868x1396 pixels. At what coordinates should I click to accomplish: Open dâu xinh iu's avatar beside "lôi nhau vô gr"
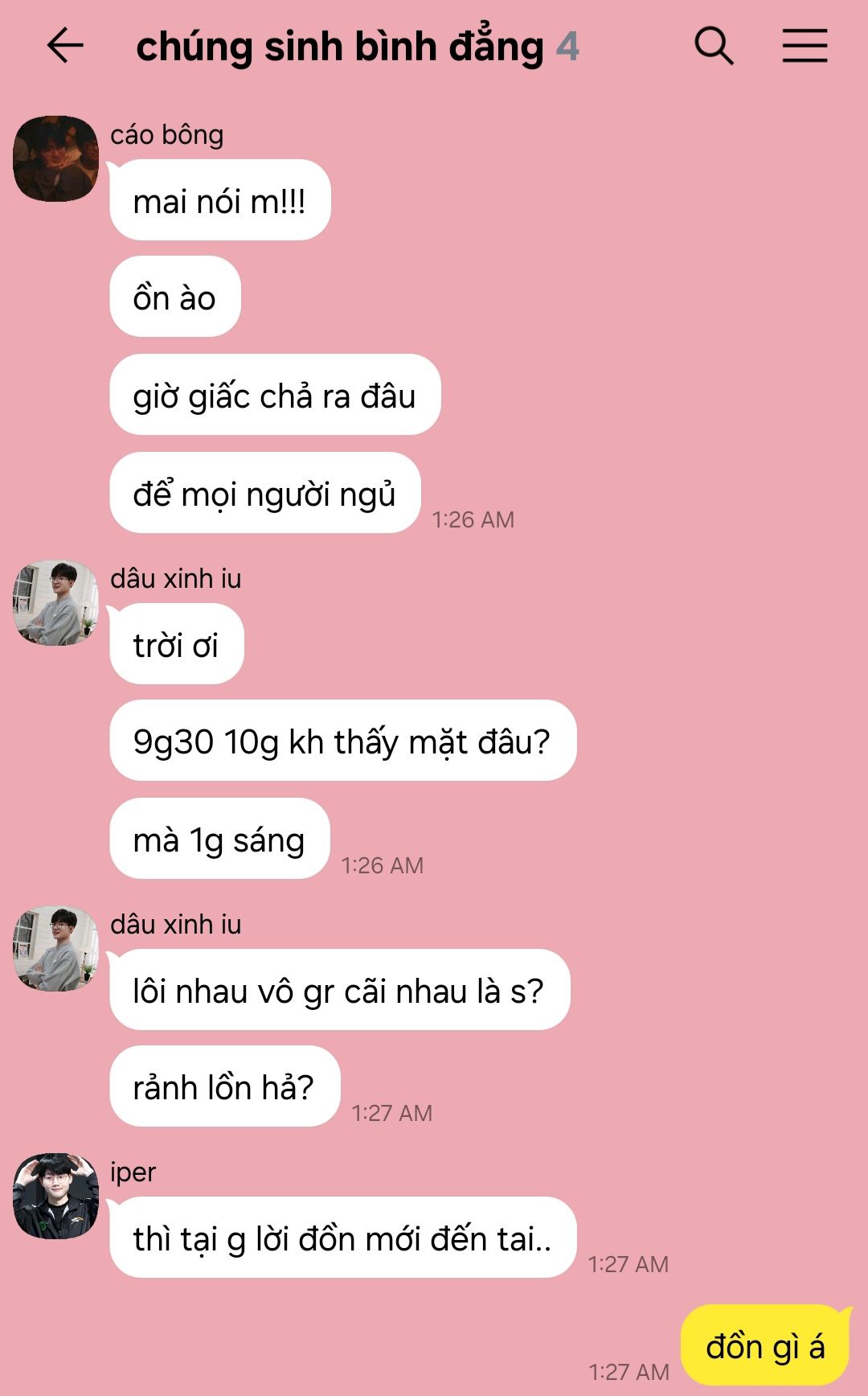pyautogui.click(x=55, y=948)
